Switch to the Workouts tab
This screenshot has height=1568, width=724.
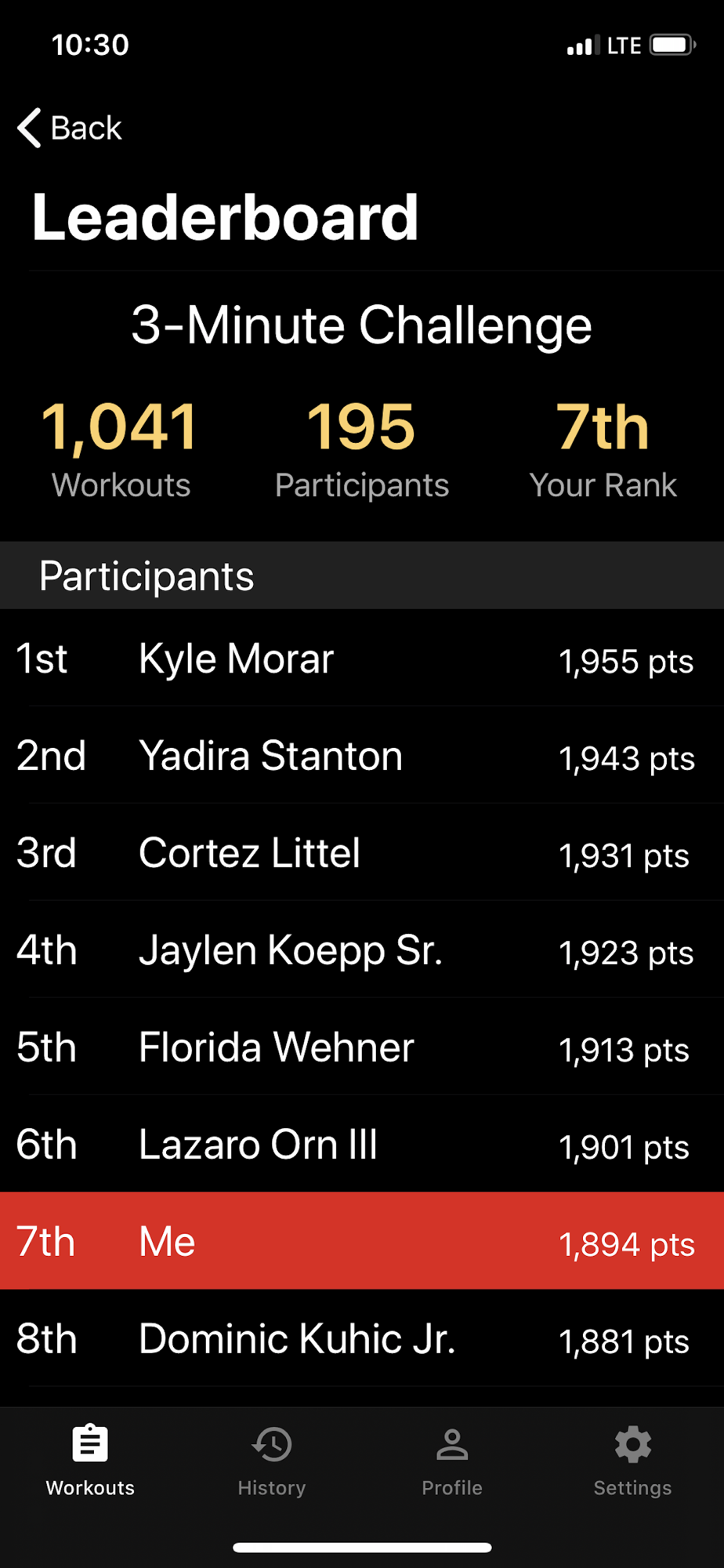(x=90, y=1461)
